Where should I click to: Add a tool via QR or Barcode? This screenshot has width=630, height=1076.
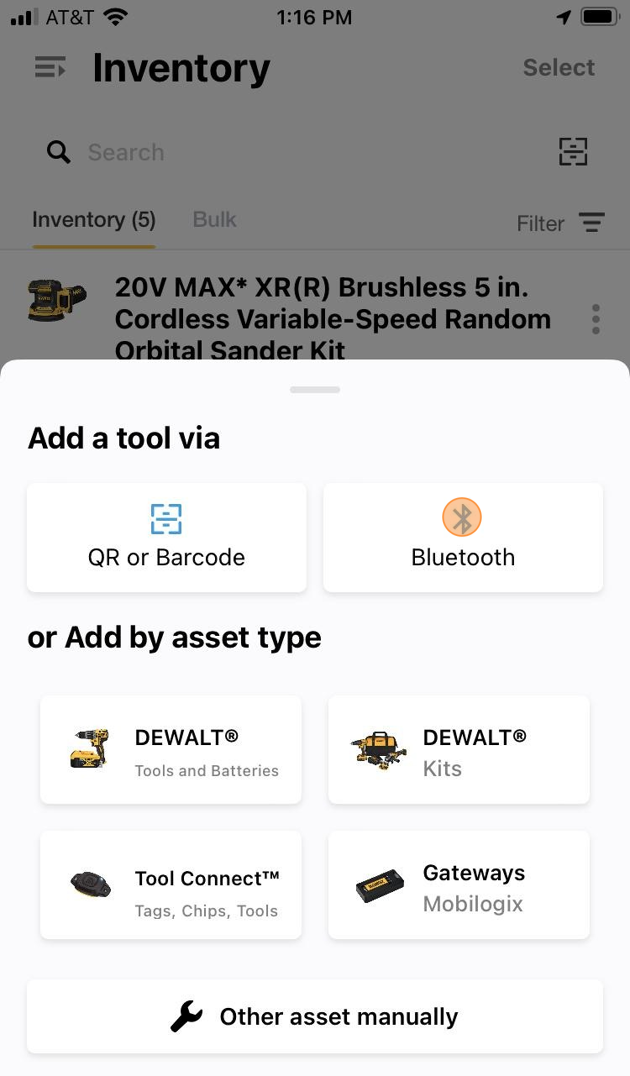(166, 537)
